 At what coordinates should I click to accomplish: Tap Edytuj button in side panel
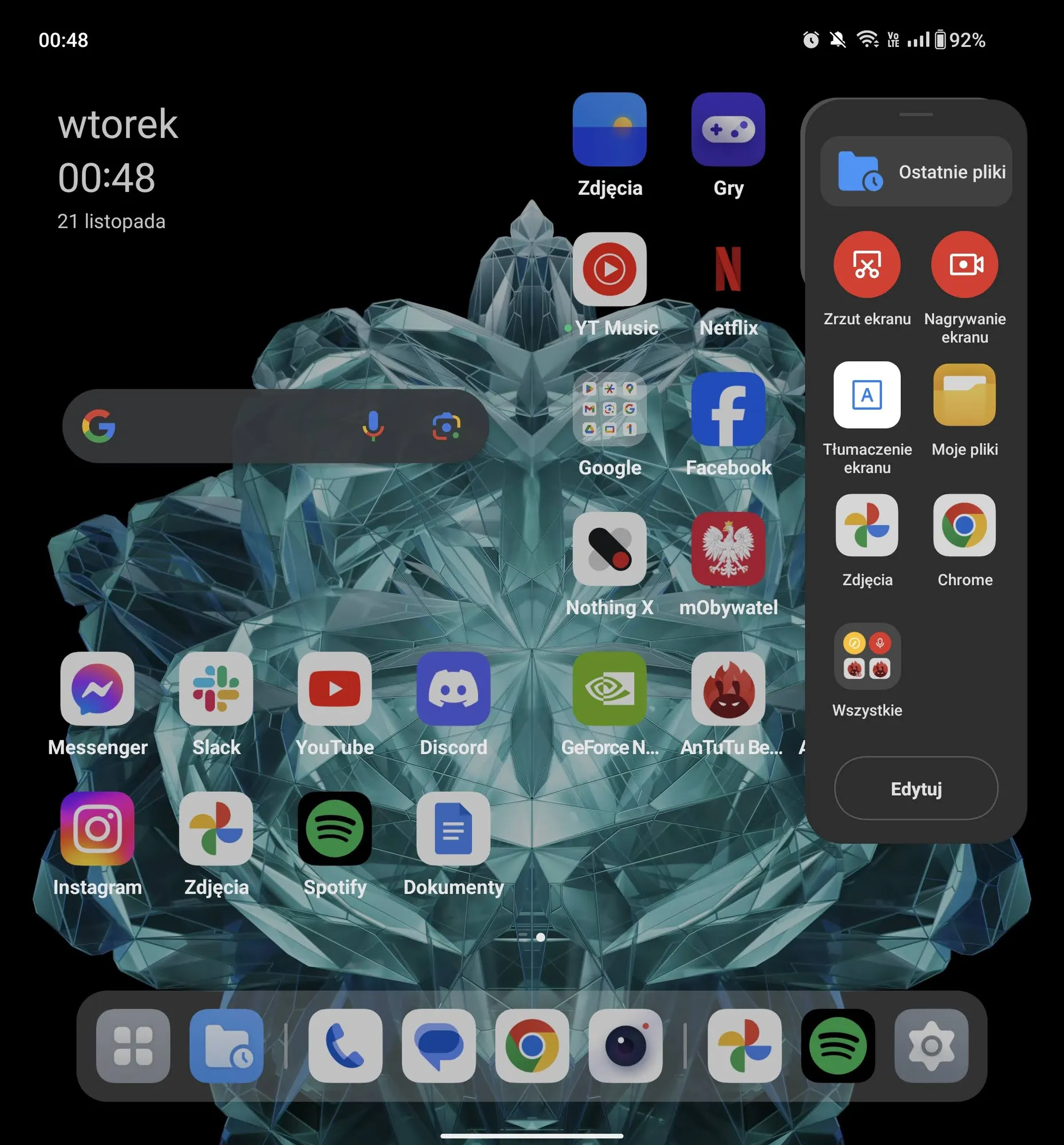click(x=915, y=788)
